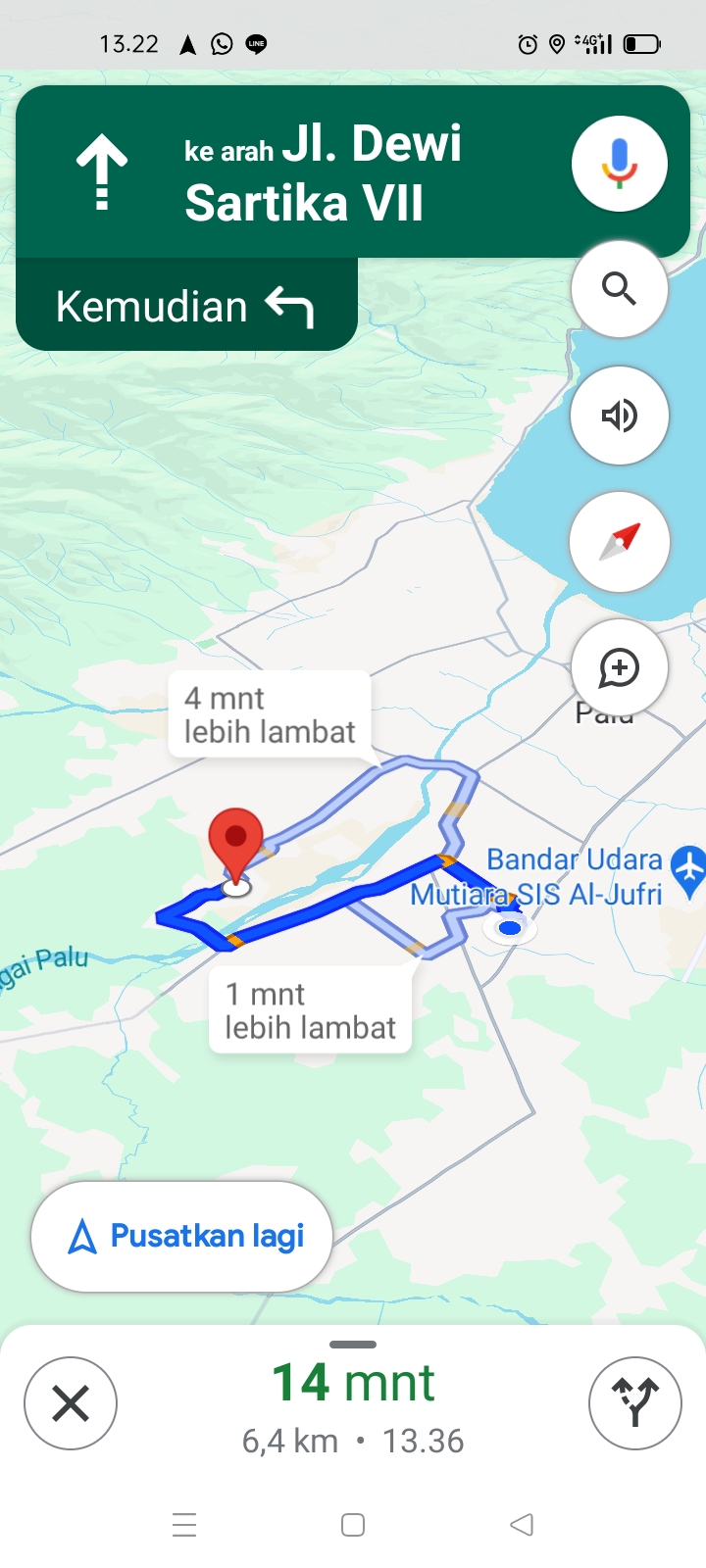Go back using the system back button

point(522,1525)
